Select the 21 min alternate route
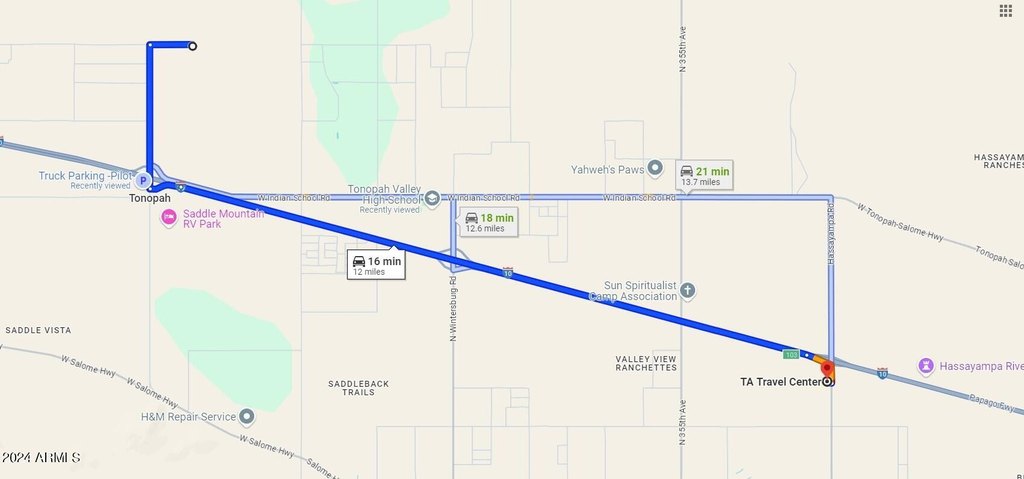Screen dimensions: 1024x479 coord(704,176)
